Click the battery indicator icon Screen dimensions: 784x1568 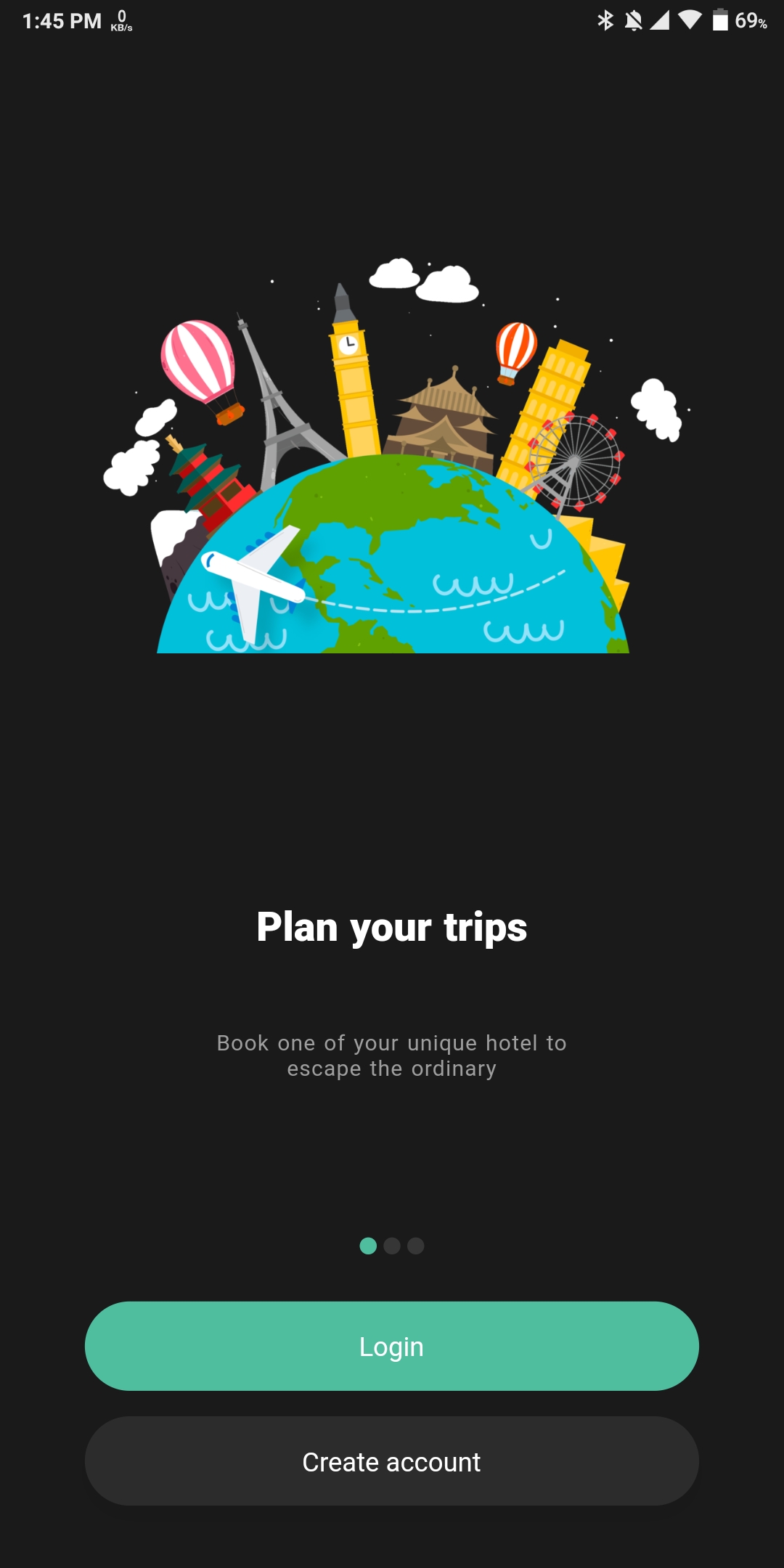pyautogui.click(x=719, y=20)
